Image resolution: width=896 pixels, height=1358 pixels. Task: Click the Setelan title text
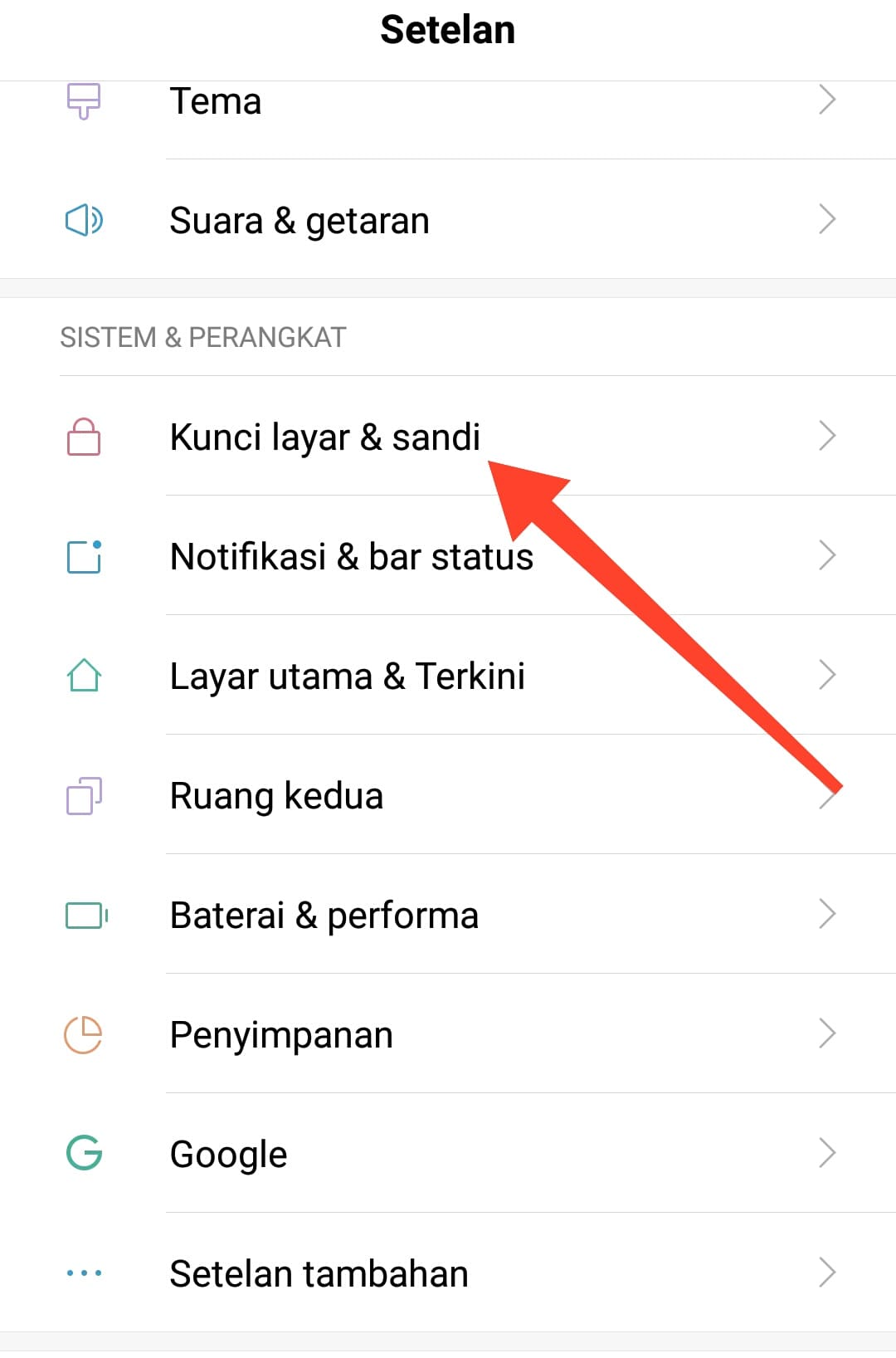[448, 30]
